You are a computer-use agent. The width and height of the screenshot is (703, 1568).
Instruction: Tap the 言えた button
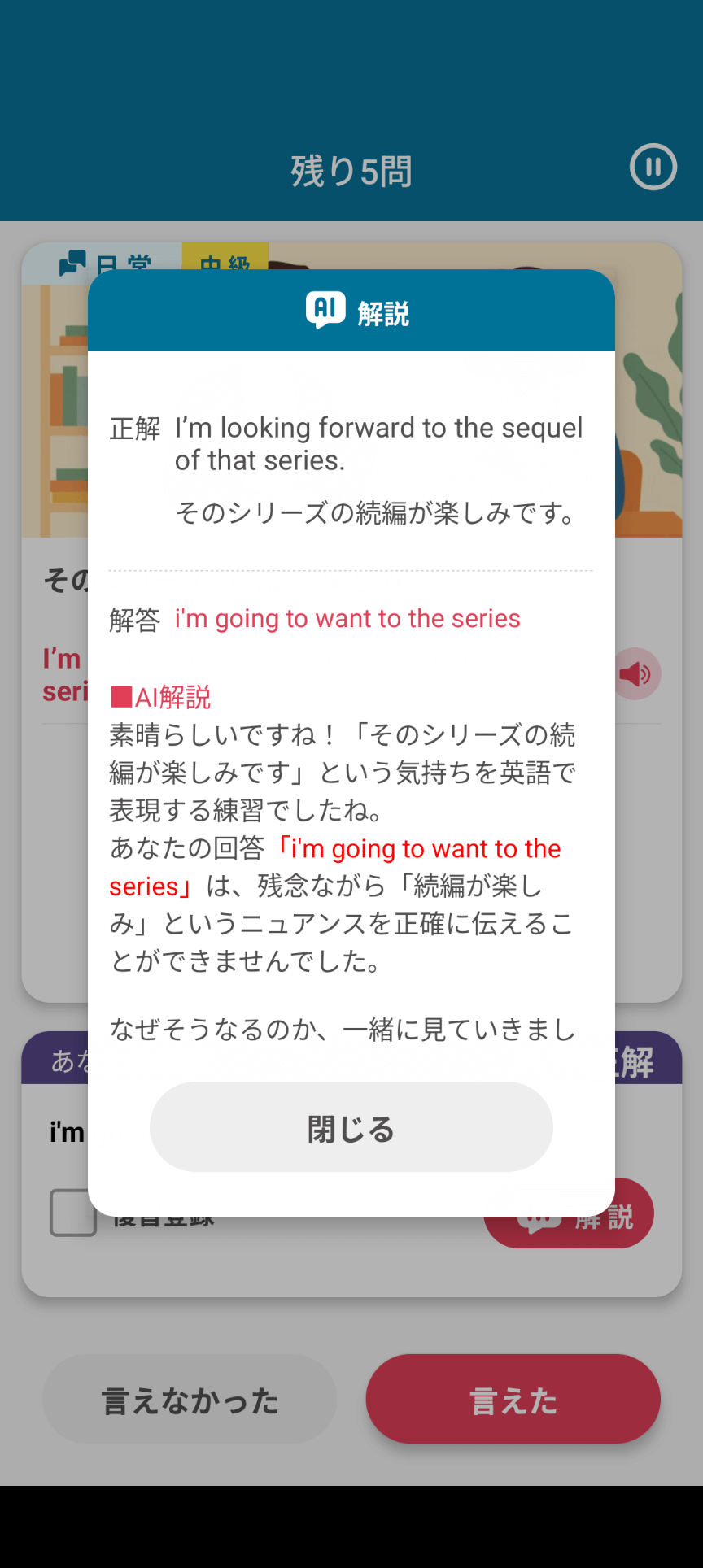[513, 1400]
